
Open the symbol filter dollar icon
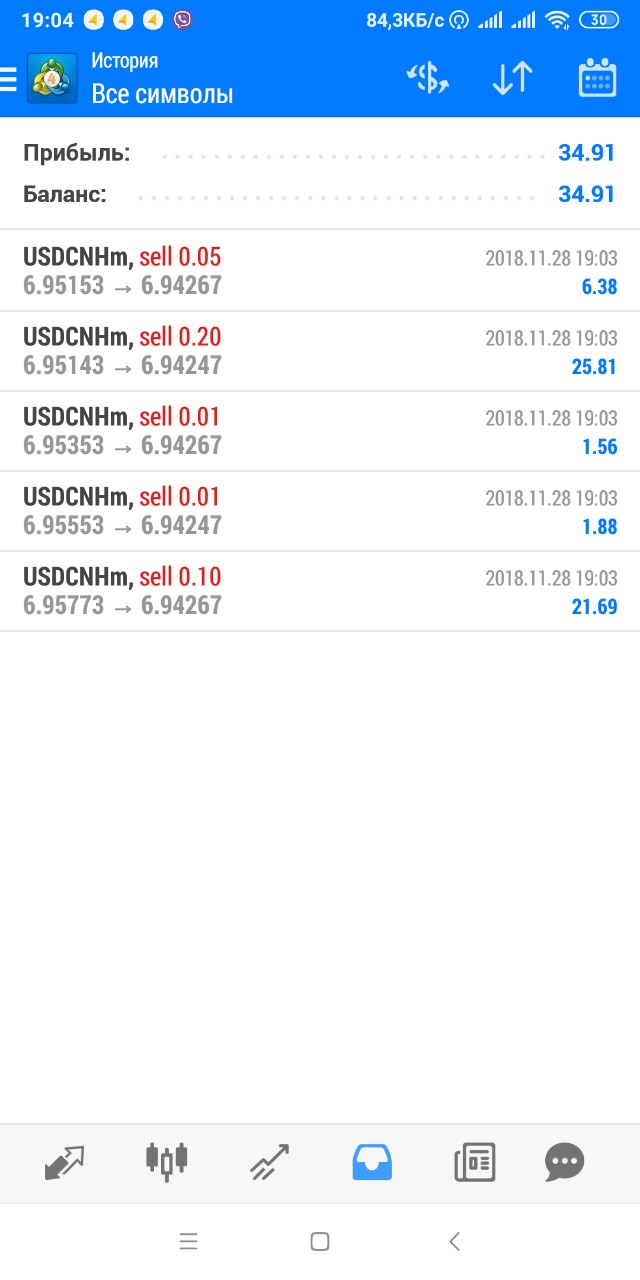point(429,79)
